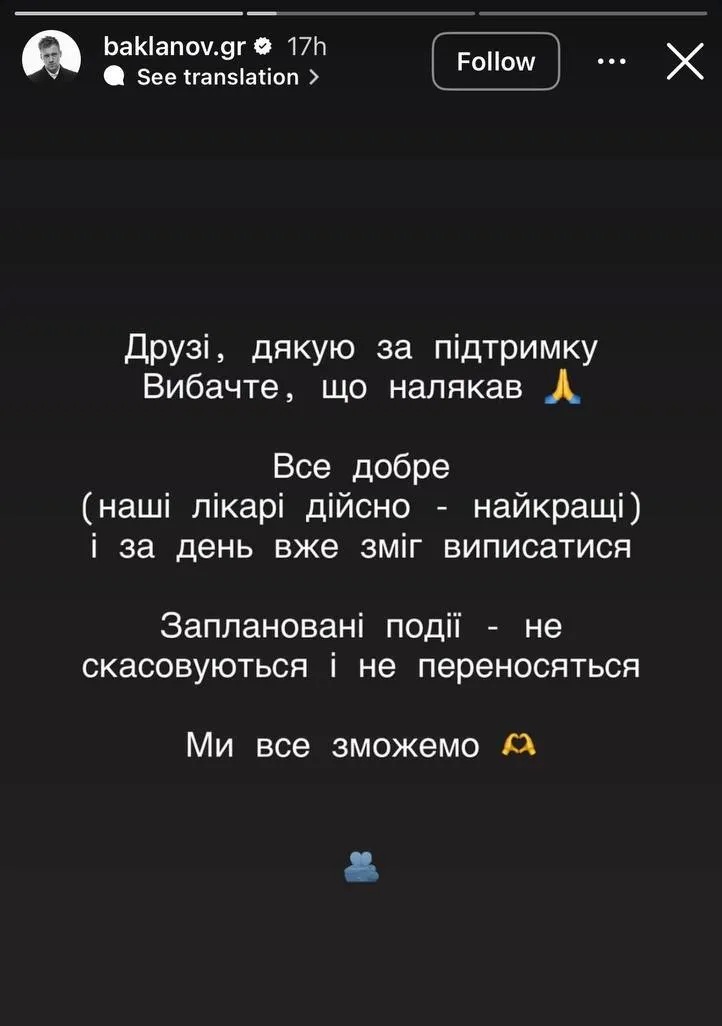The height and width of the screenshot is (1026, 722).
Task: Open the story's three-dot options menu
Action: 611,61
